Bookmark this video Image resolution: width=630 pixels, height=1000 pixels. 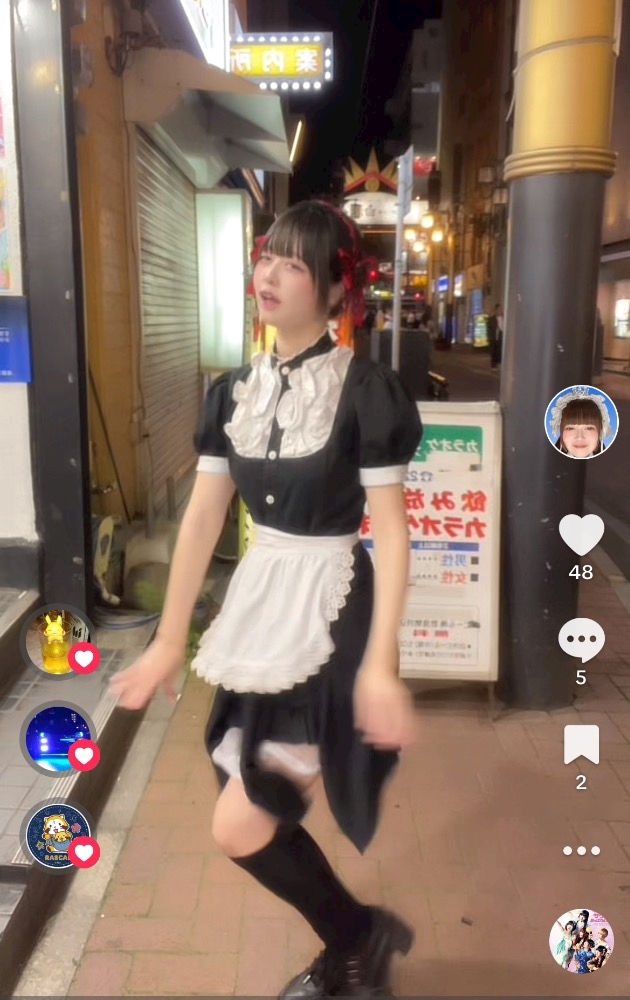tap(581, 744)
